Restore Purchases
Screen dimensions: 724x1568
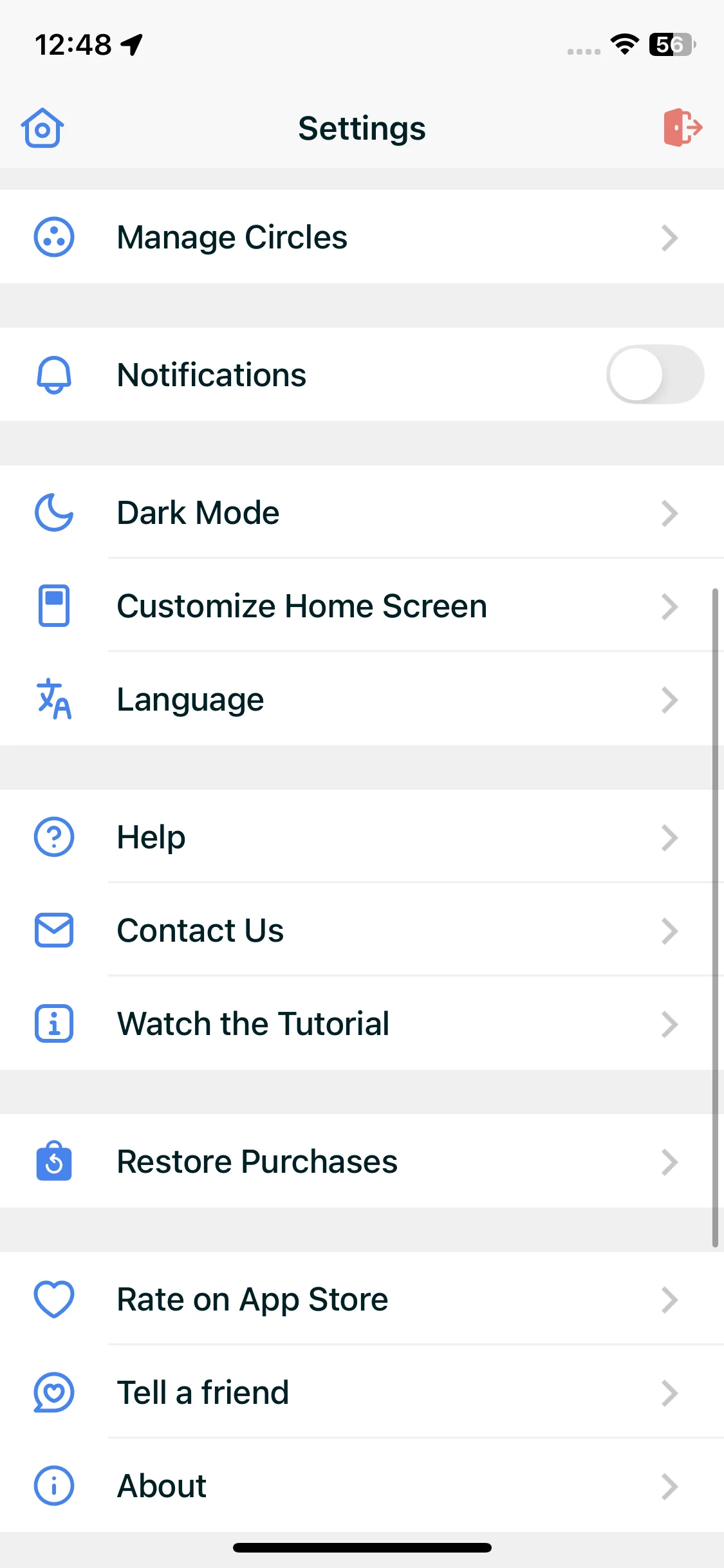(x=362, y=1162)
